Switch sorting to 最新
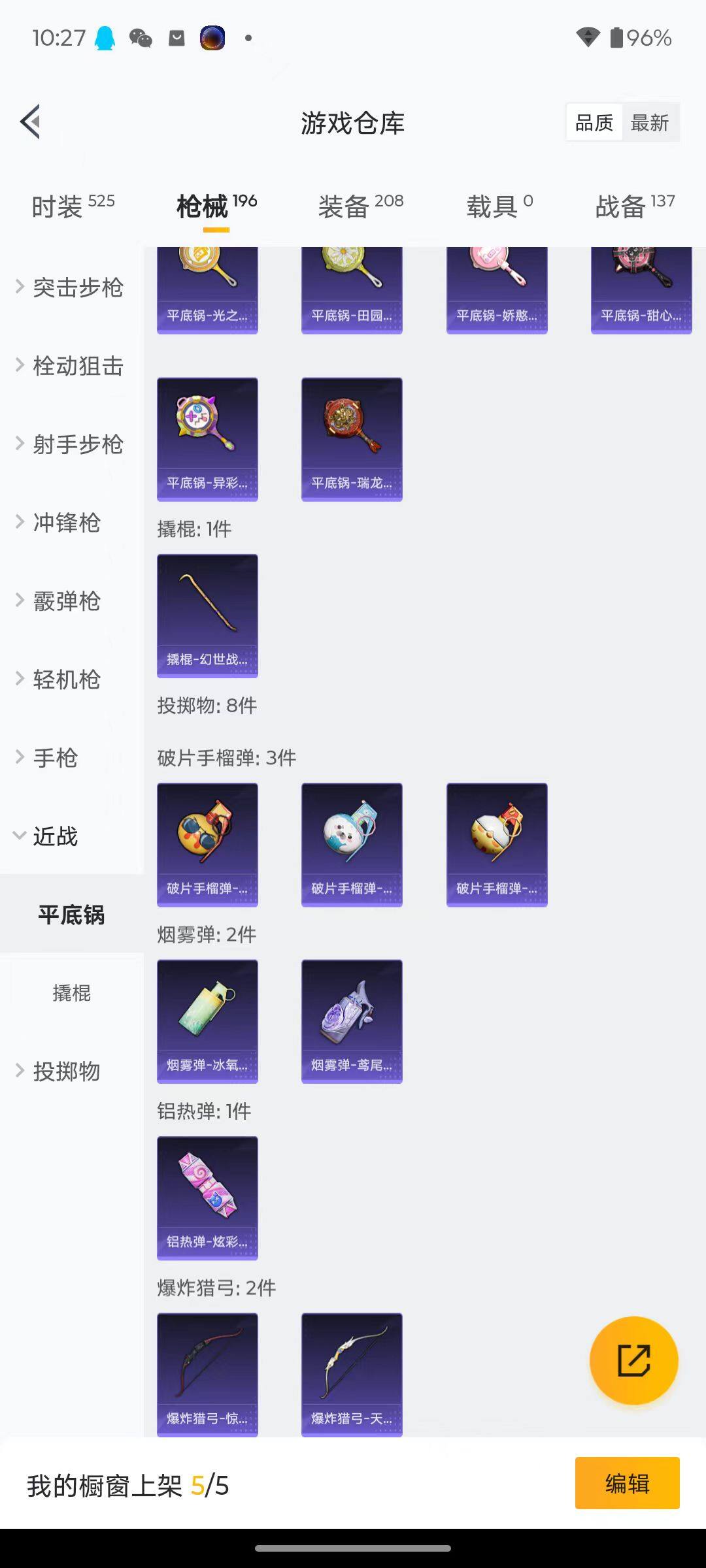Screen dimensions: 706x1568 pyautogui.click(x=650, y=122)
